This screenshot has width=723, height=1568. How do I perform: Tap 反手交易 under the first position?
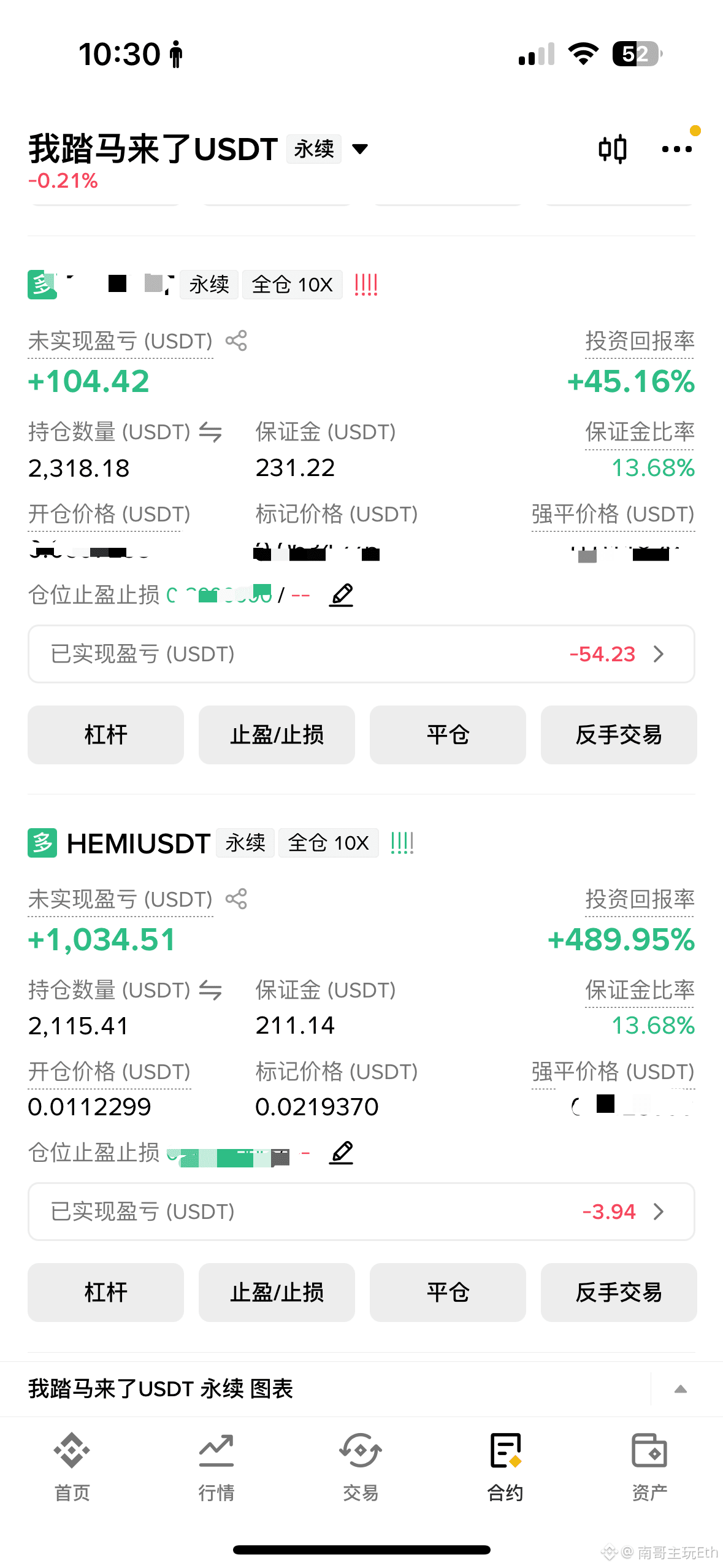point(619,735)
